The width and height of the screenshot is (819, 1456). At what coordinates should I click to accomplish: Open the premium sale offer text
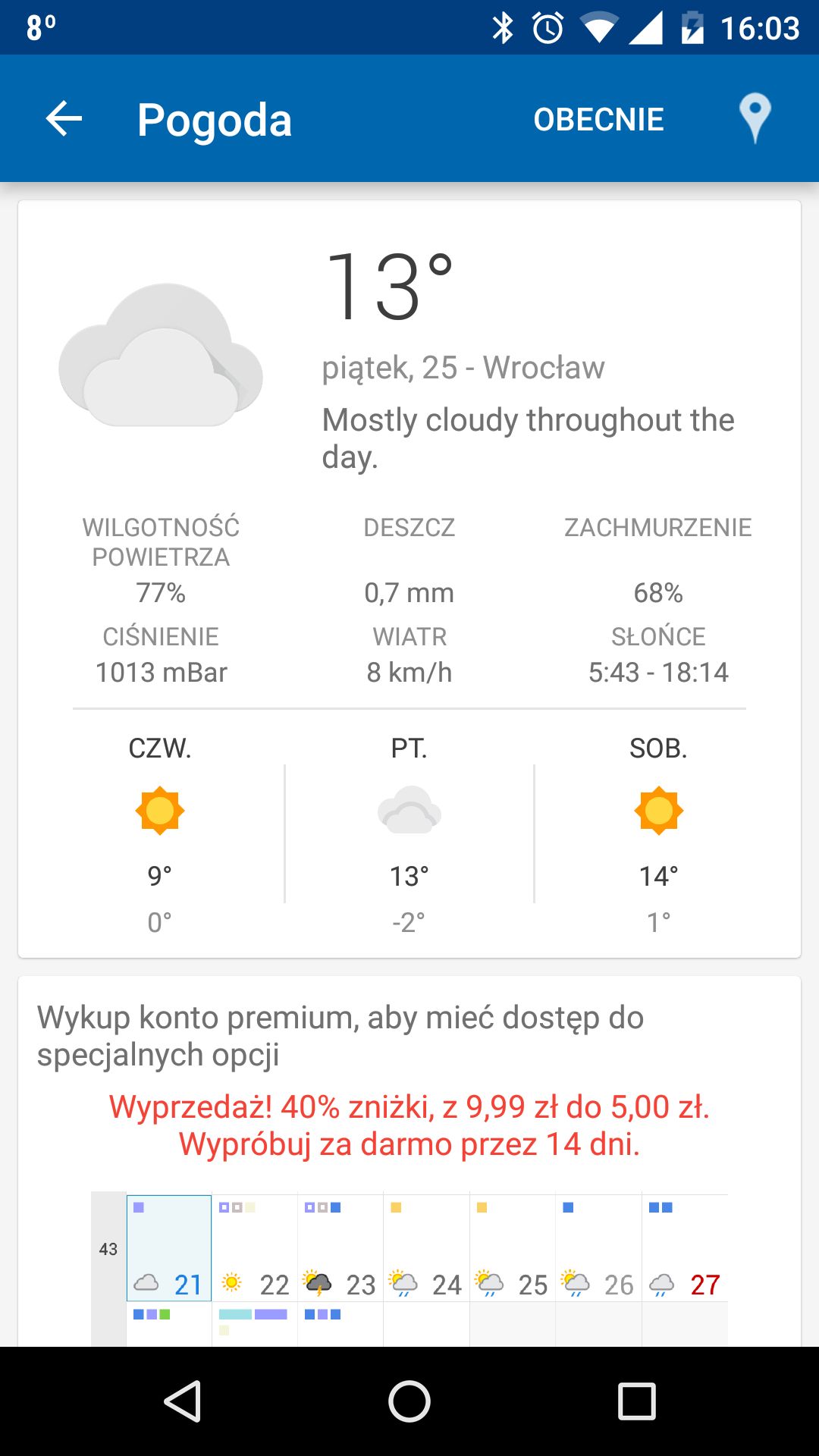click(x=409, y=1125)
